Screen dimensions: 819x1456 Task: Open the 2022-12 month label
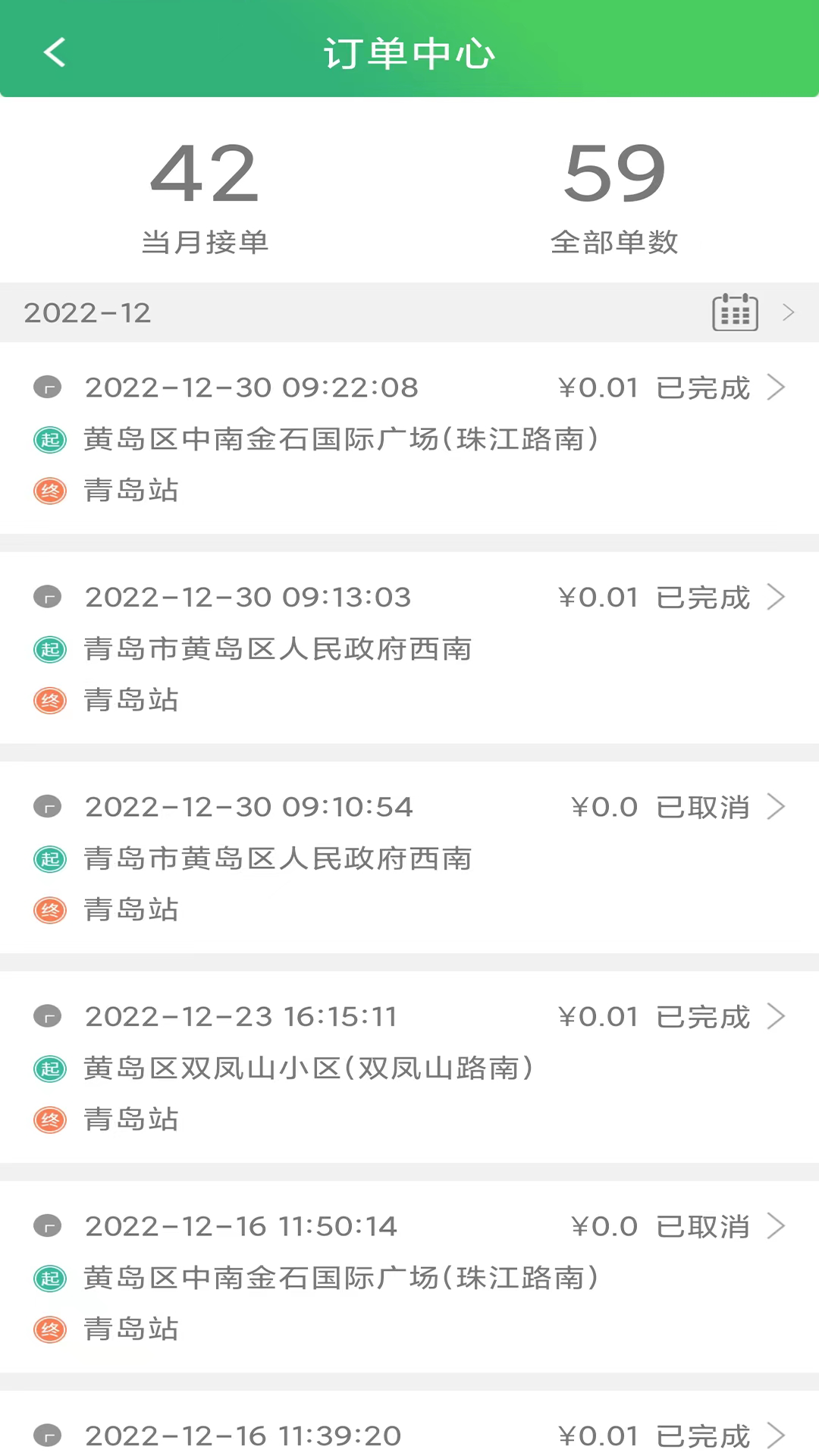coord(86,312)
